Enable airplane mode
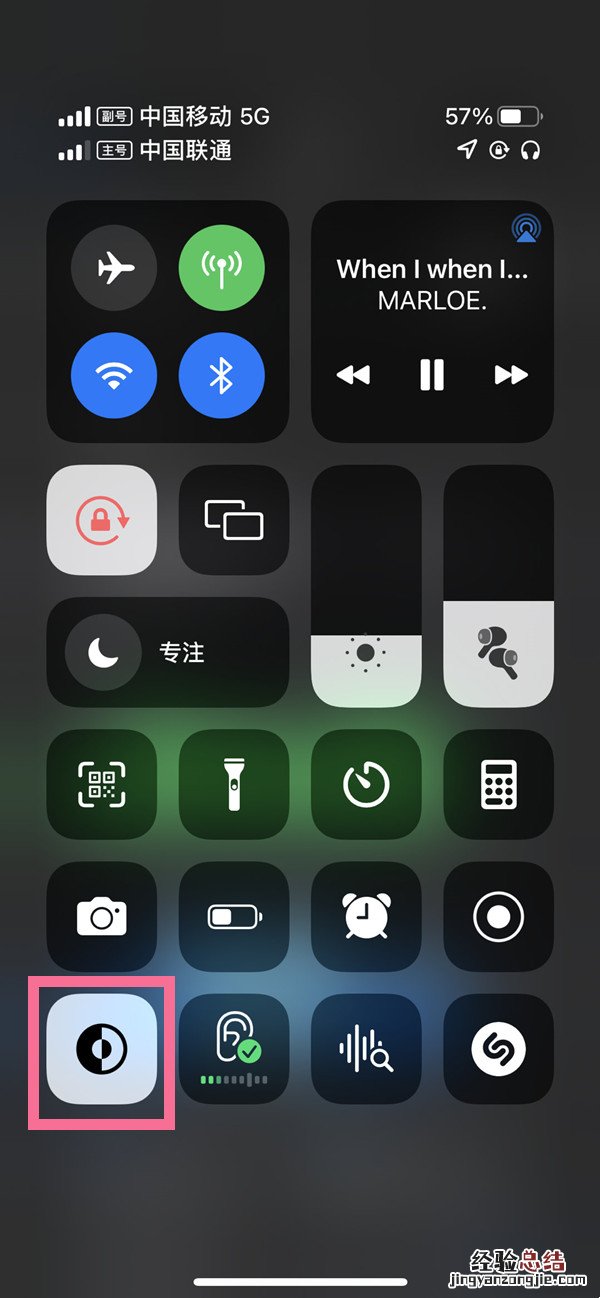Screen dimensions: 600x1298 click(x=114, y=267)
